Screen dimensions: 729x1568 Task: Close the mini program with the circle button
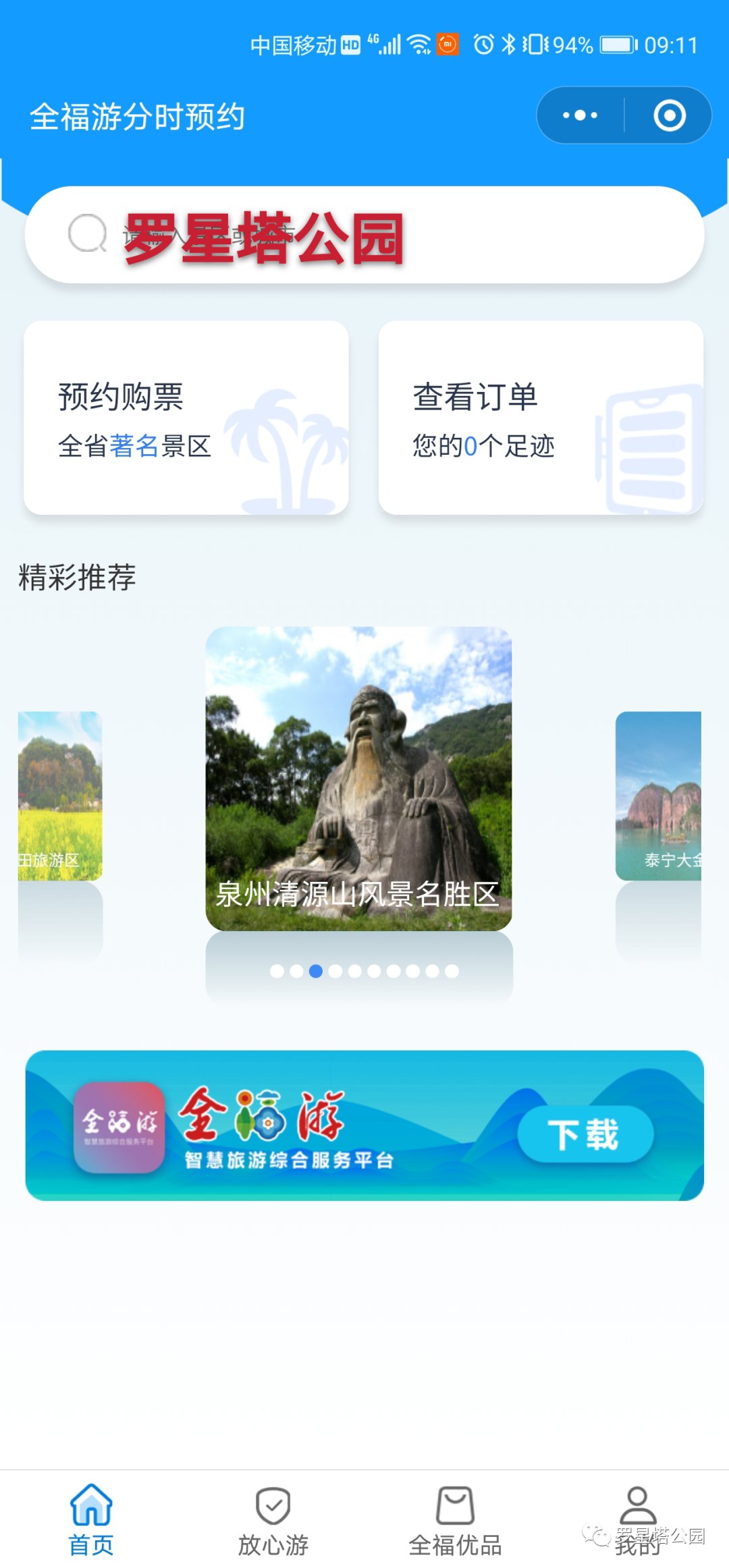(670, 115)
